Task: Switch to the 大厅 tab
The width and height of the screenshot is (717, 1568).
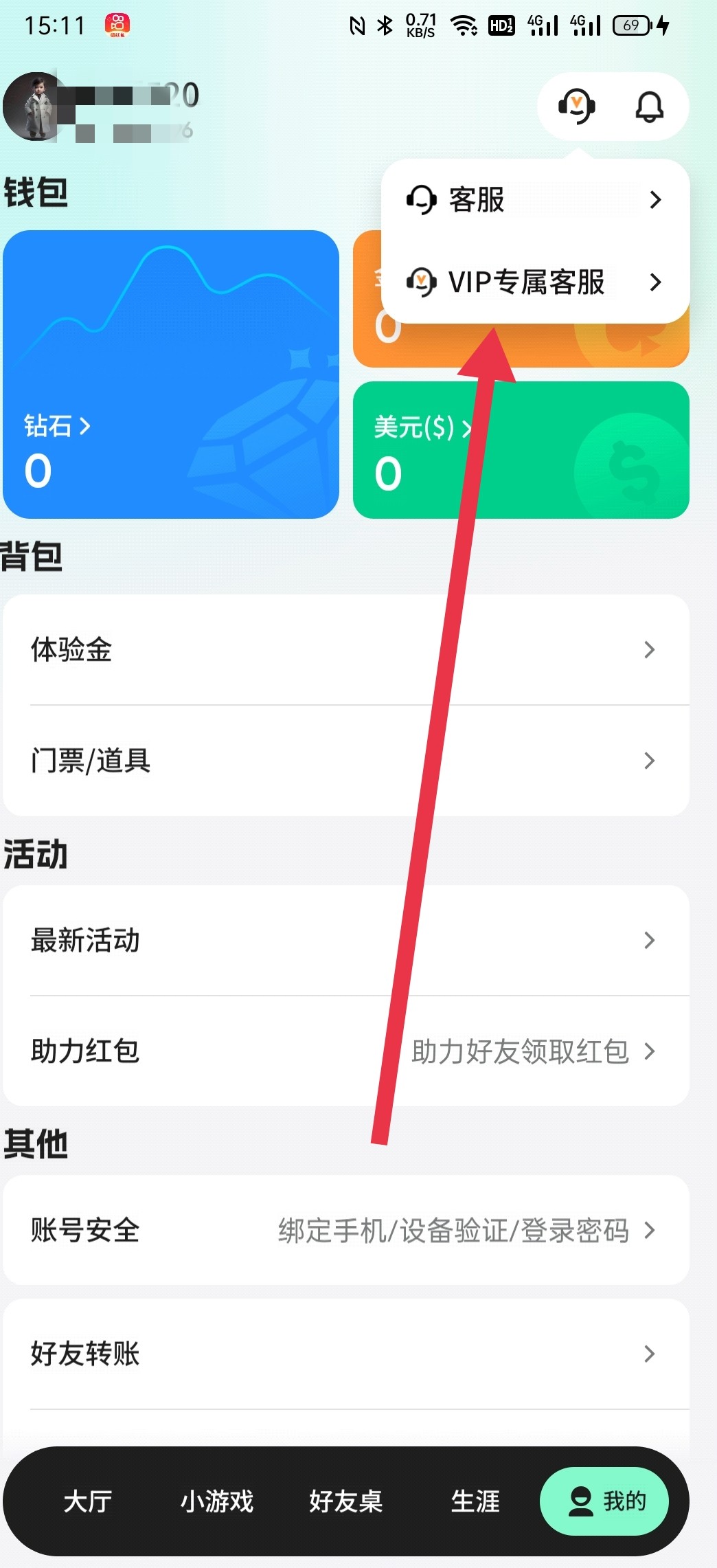Action: point(88,1501)
